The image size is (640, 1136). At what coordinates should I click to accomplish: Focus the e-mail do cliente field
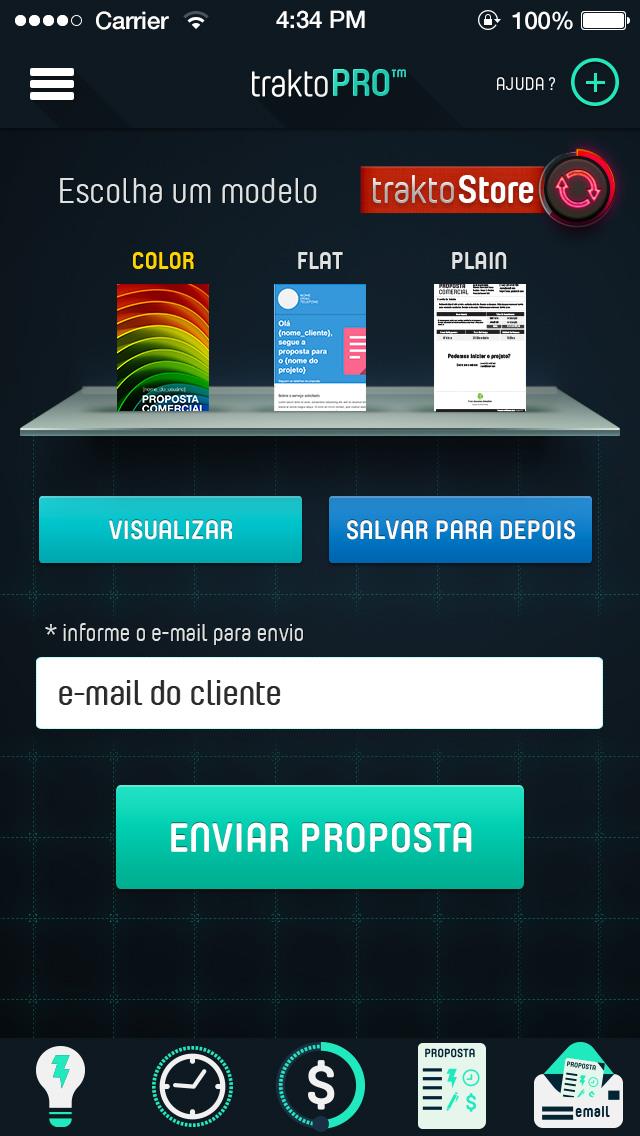pyautogui.click(x=320, y=693)
